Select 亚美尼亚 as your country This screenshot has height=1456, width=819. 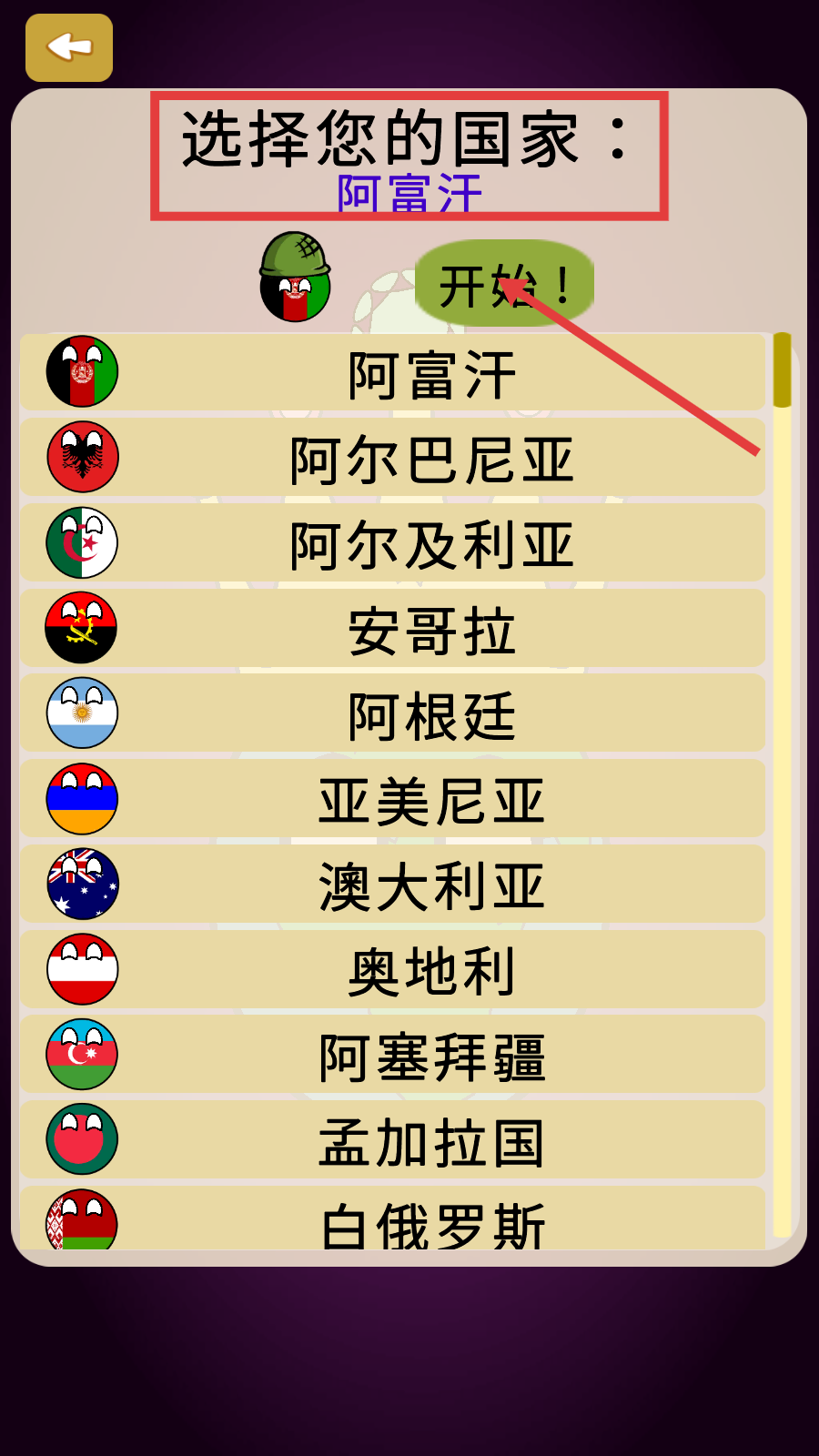point(393,800)
